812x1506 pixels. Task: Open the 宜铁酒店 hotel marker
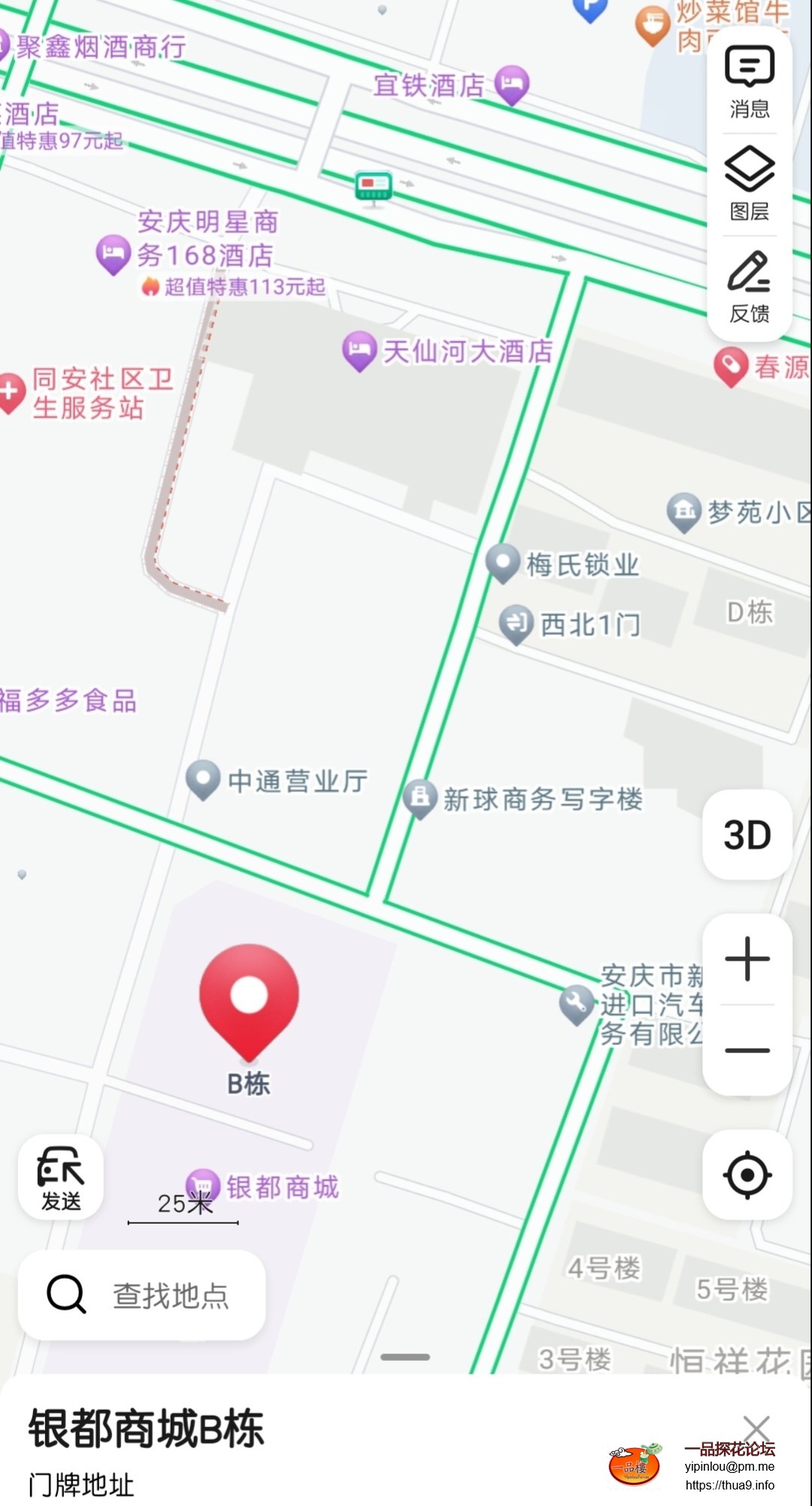tap(512, 83)
